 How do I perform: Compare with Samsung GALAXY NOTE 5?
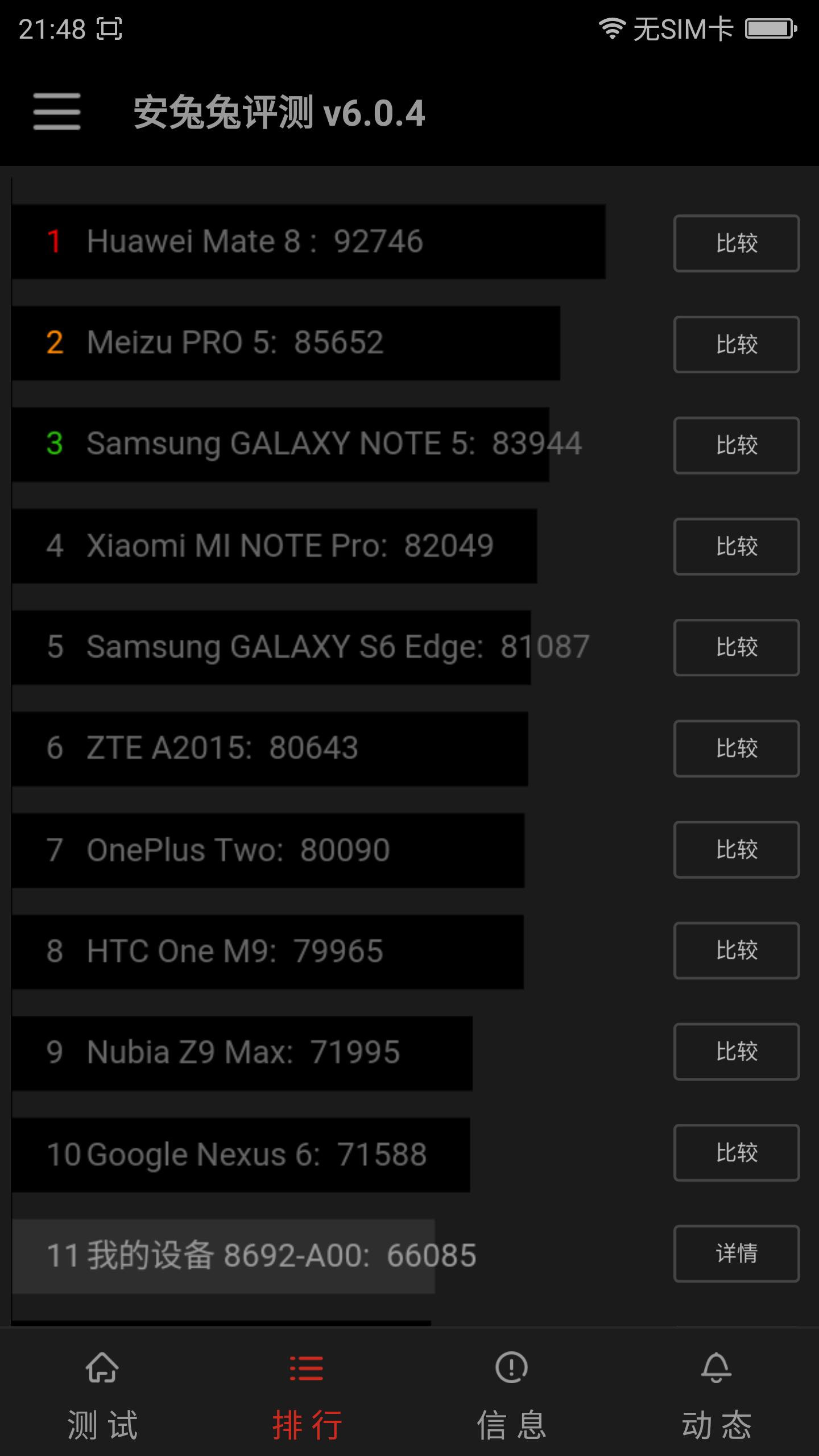coord(737,445)
